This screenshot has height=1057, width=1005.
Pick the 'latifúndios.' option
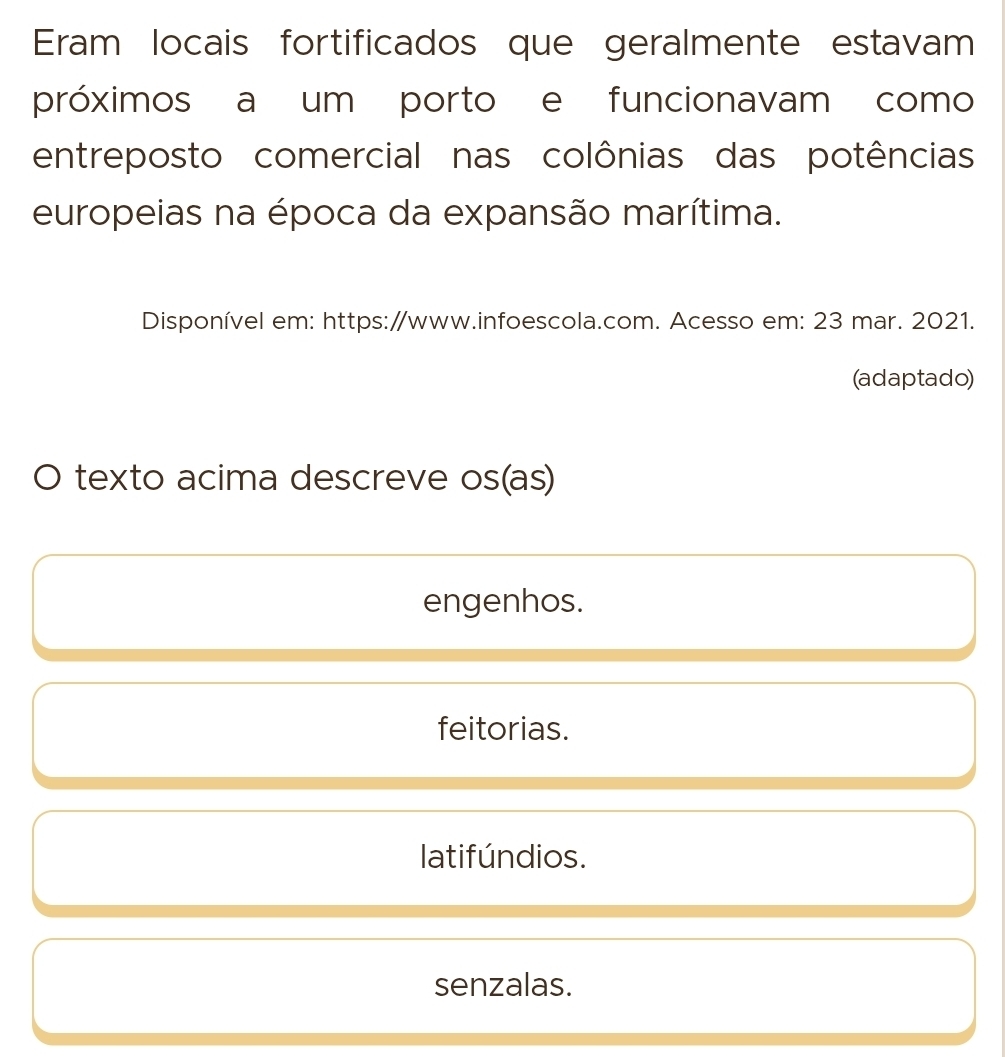click(x=503, y=858)
